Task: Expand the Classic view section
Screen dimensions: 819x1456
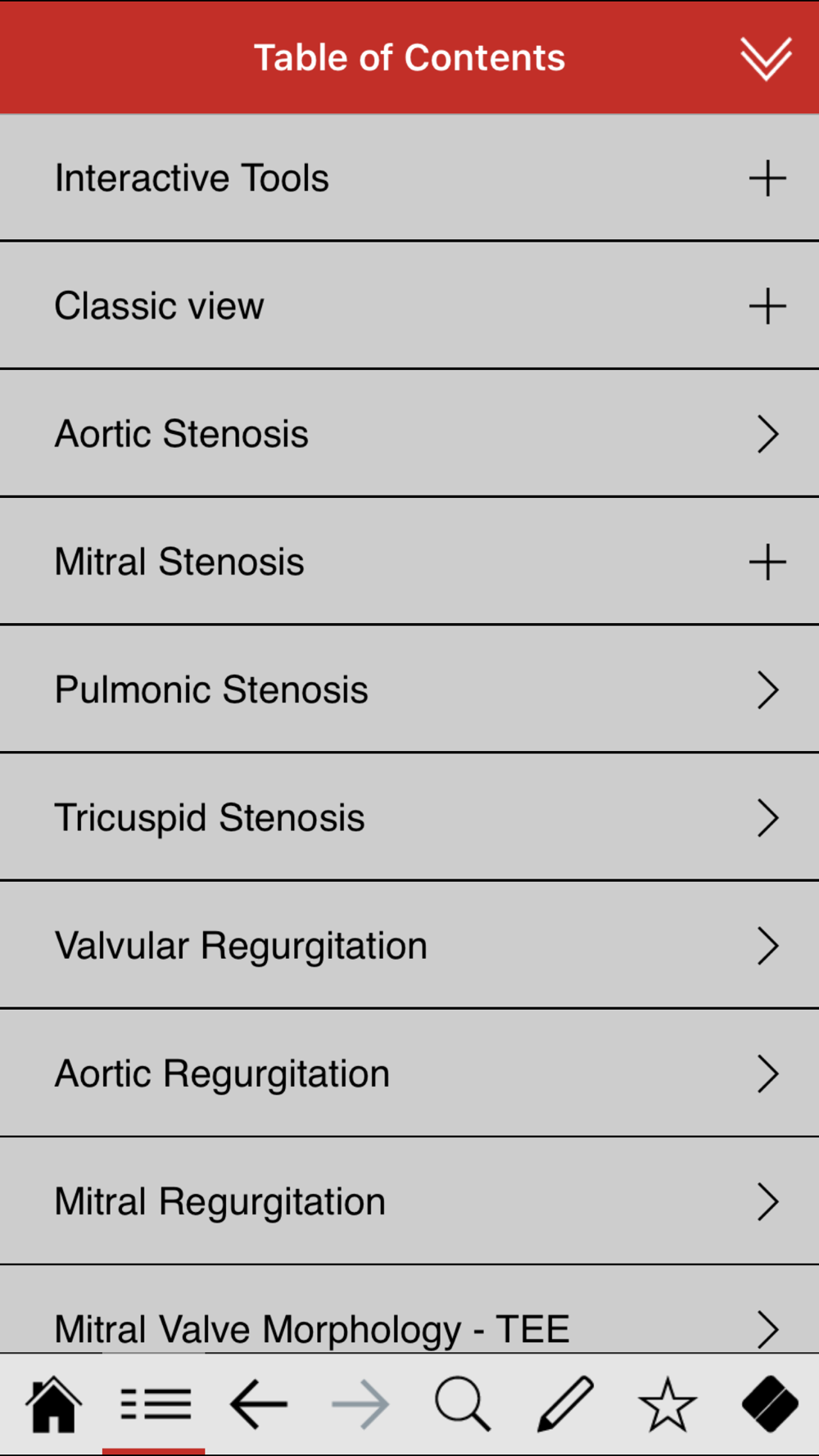Action: 409,305
